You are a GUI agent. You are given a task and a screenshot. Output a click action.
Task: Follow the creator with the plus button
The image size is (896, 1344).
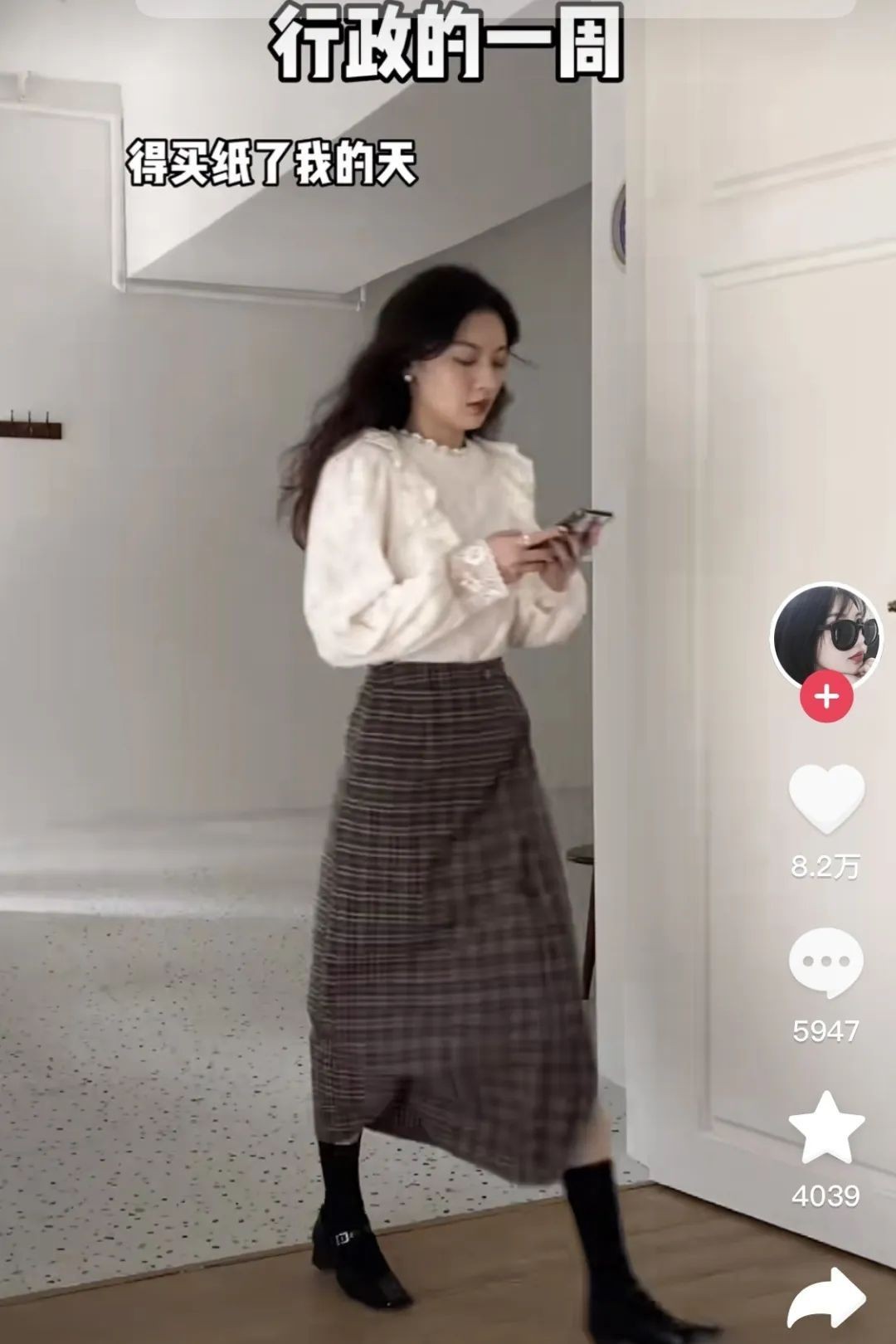pyautogui.click(x=826, y=698)
